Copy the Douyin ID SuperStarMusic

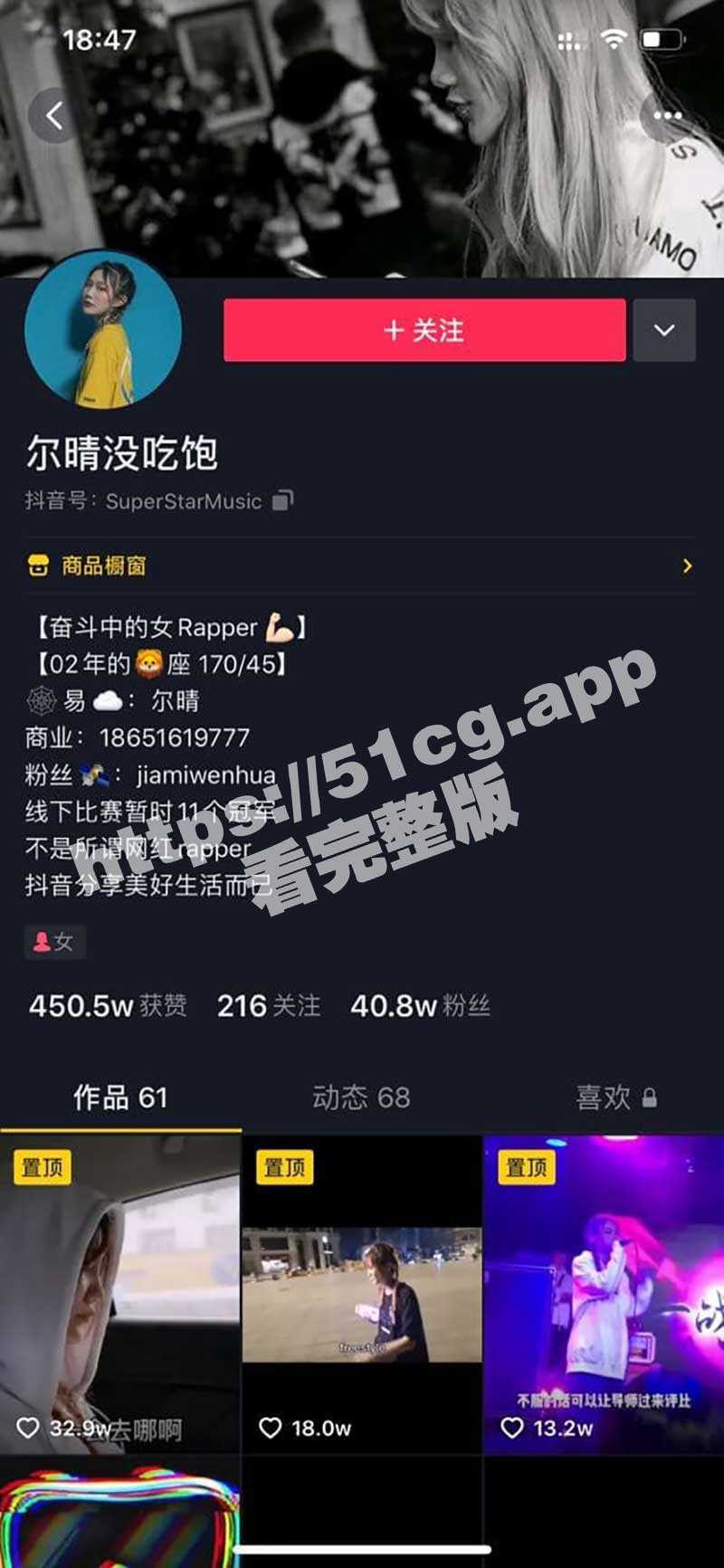283,500
